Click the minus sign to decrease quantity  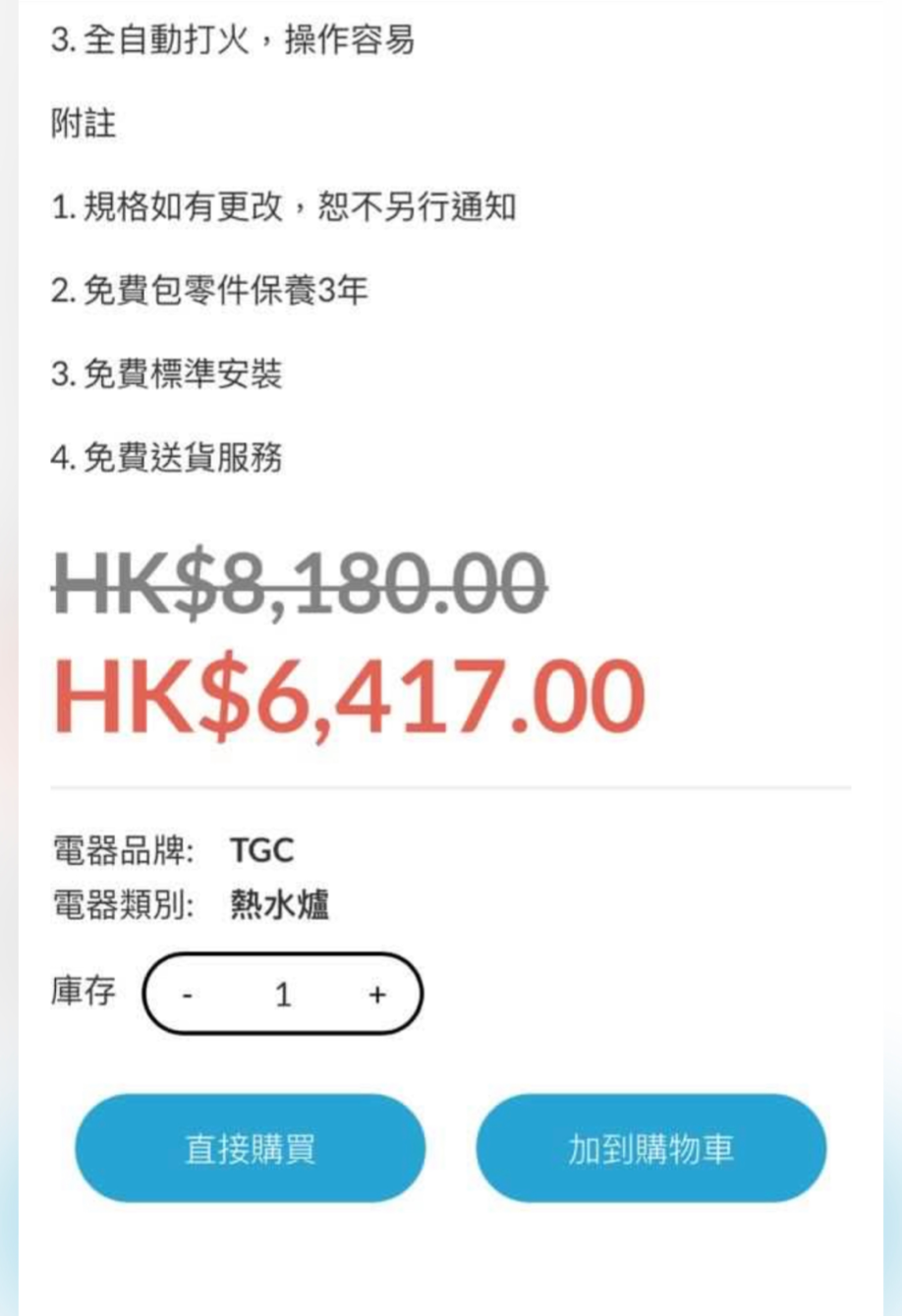click(x=187, y=996)
